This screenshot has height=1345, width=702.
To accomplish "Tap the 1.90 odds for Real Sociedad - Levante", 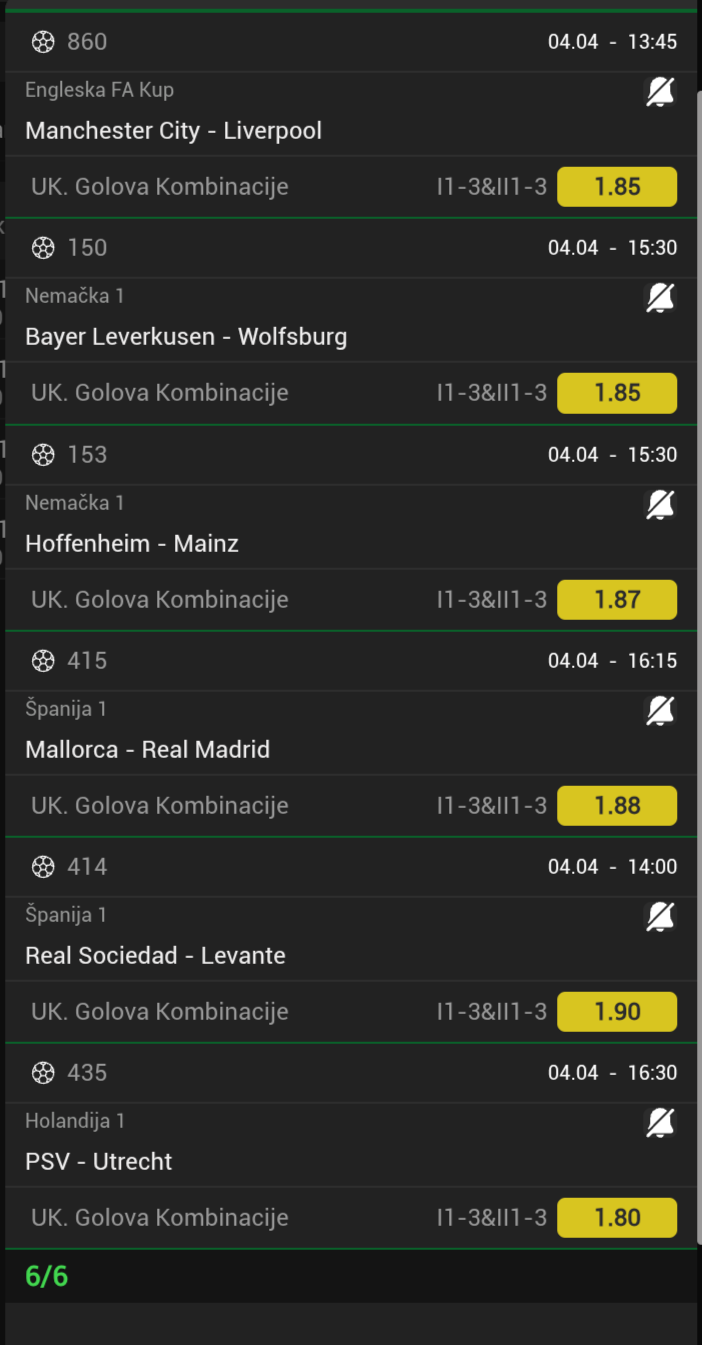I will click(x=616, y=1012).
